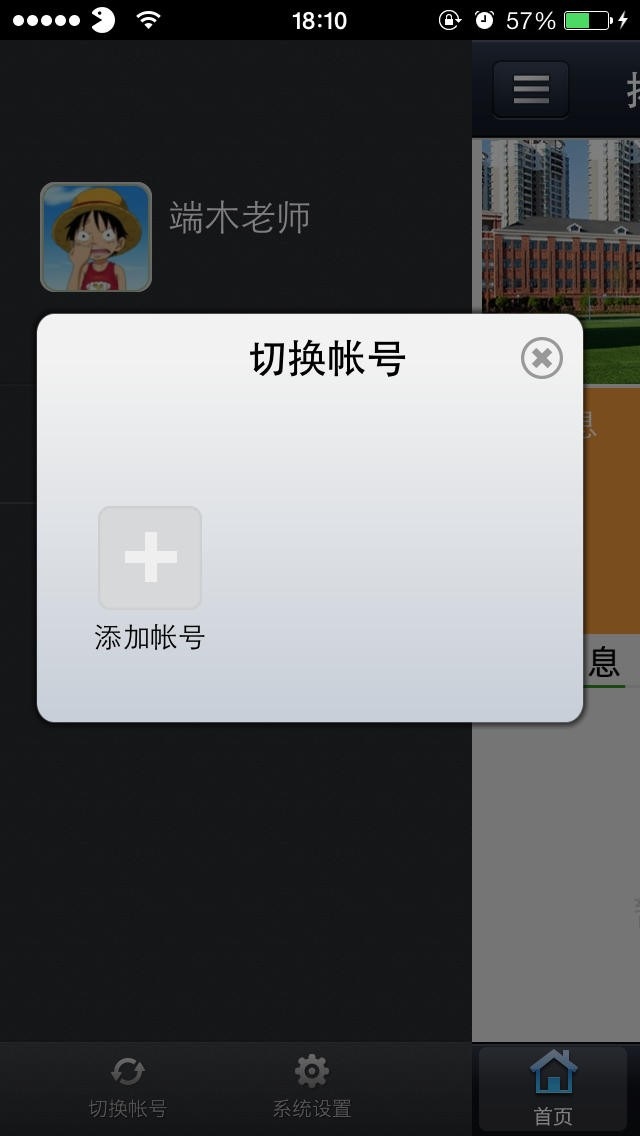Tap the 添加帐号 plus button
Screen dimensions: 640x1136
[150, 558]
